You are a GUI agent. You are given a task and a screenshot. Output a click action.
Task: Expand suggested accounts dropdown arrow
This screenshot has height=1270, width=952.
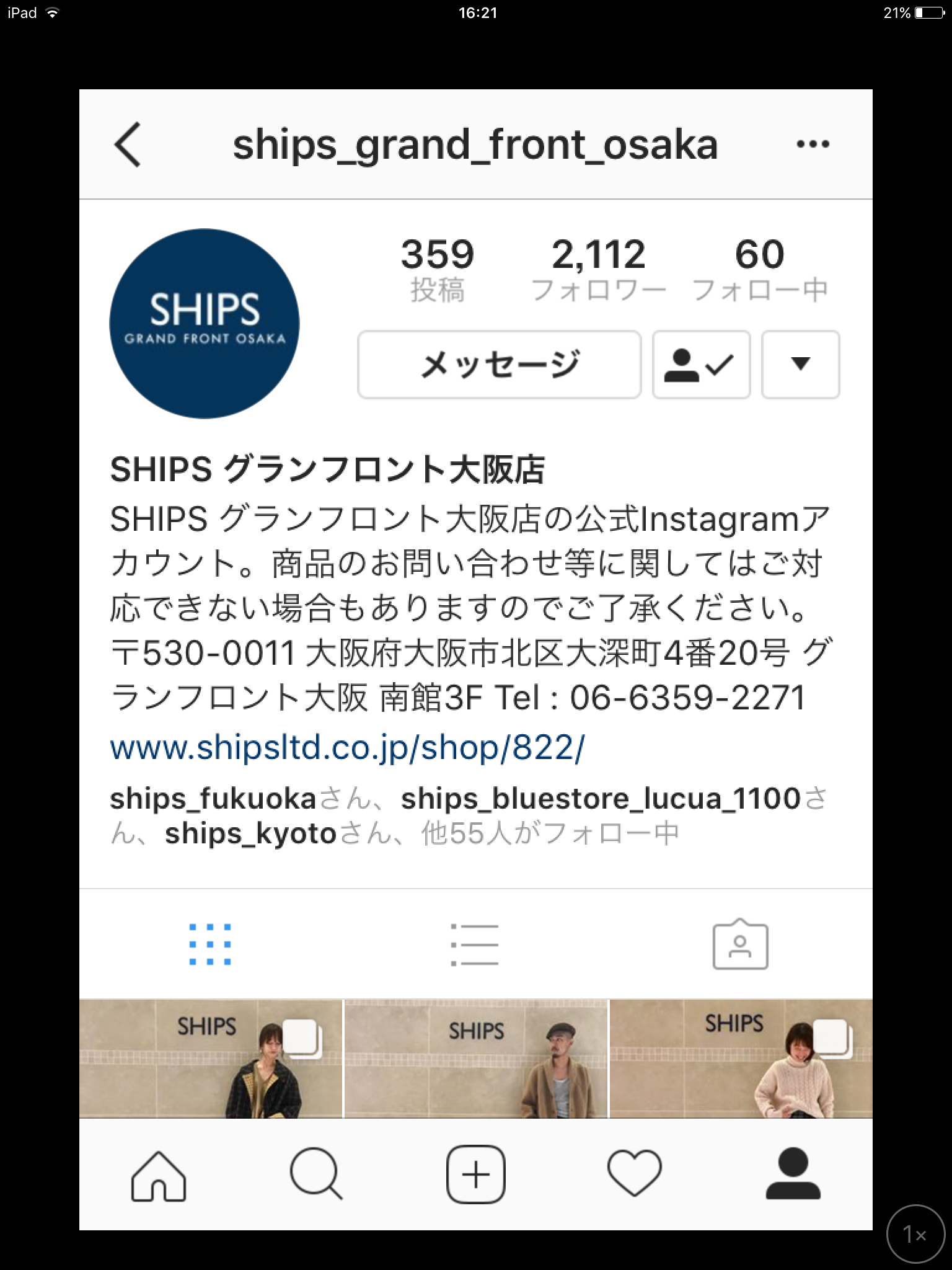pyautogui.click(x=800, y=365)
